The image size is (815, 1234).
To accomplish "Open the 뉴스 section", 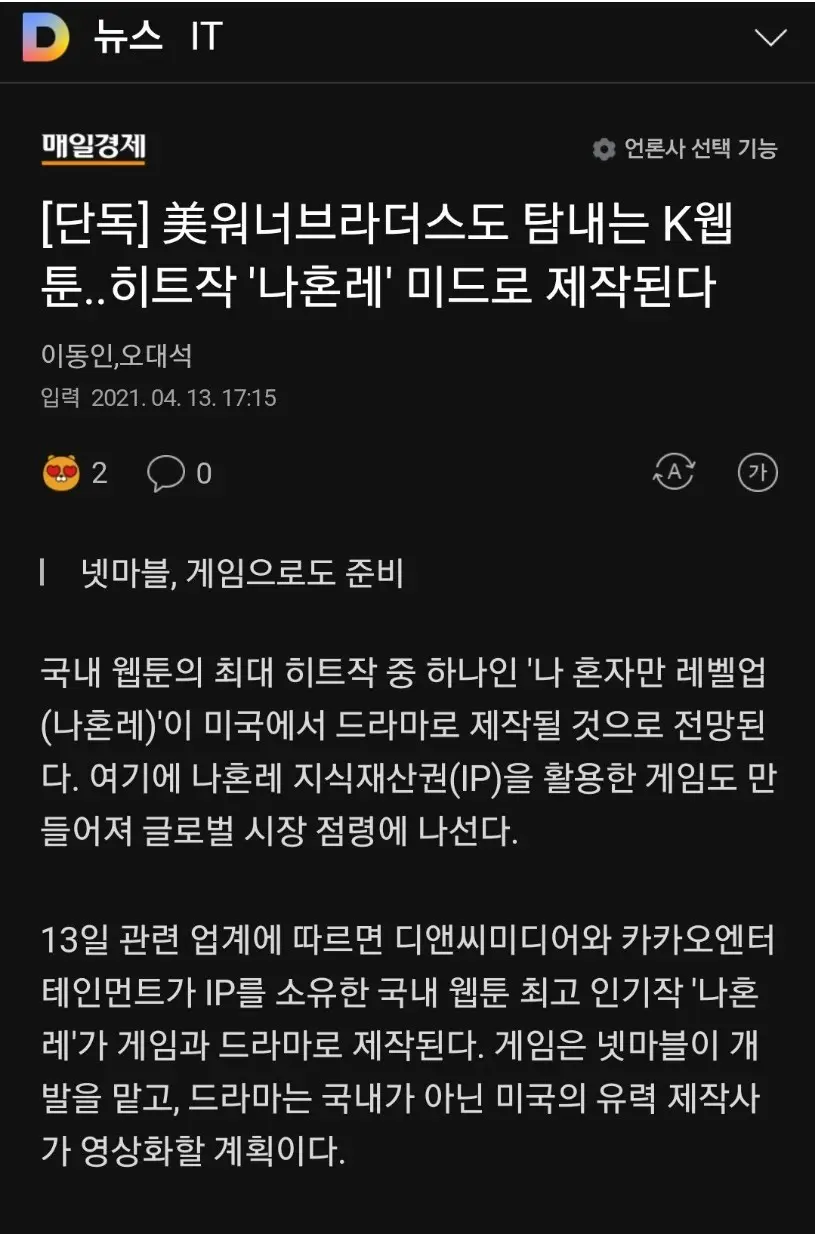I will 128,38.
